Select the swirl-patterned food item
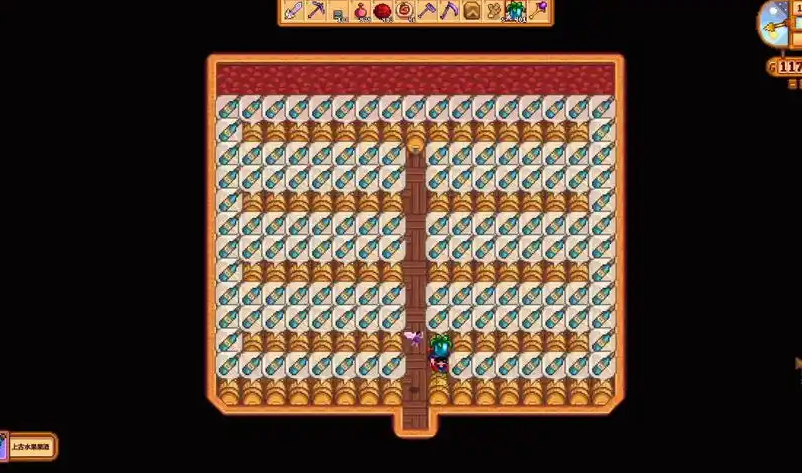The image size is (802, 473). 404,11
